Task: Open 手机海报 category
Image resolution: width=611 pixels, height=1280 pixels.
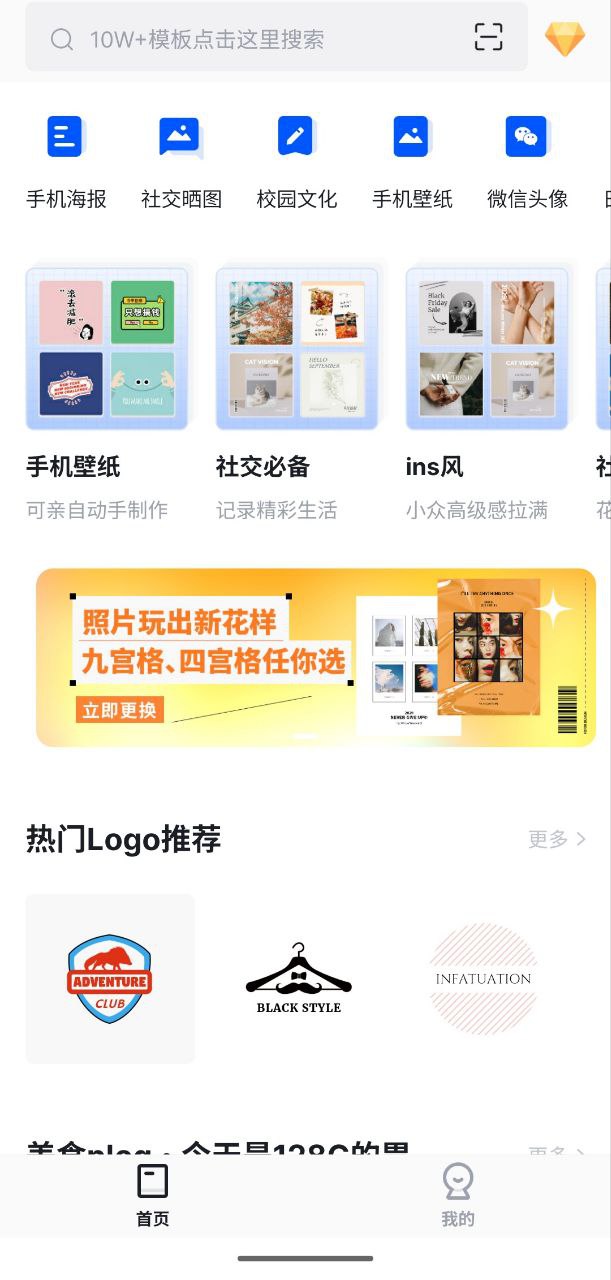Action: (x=66, y=160)
